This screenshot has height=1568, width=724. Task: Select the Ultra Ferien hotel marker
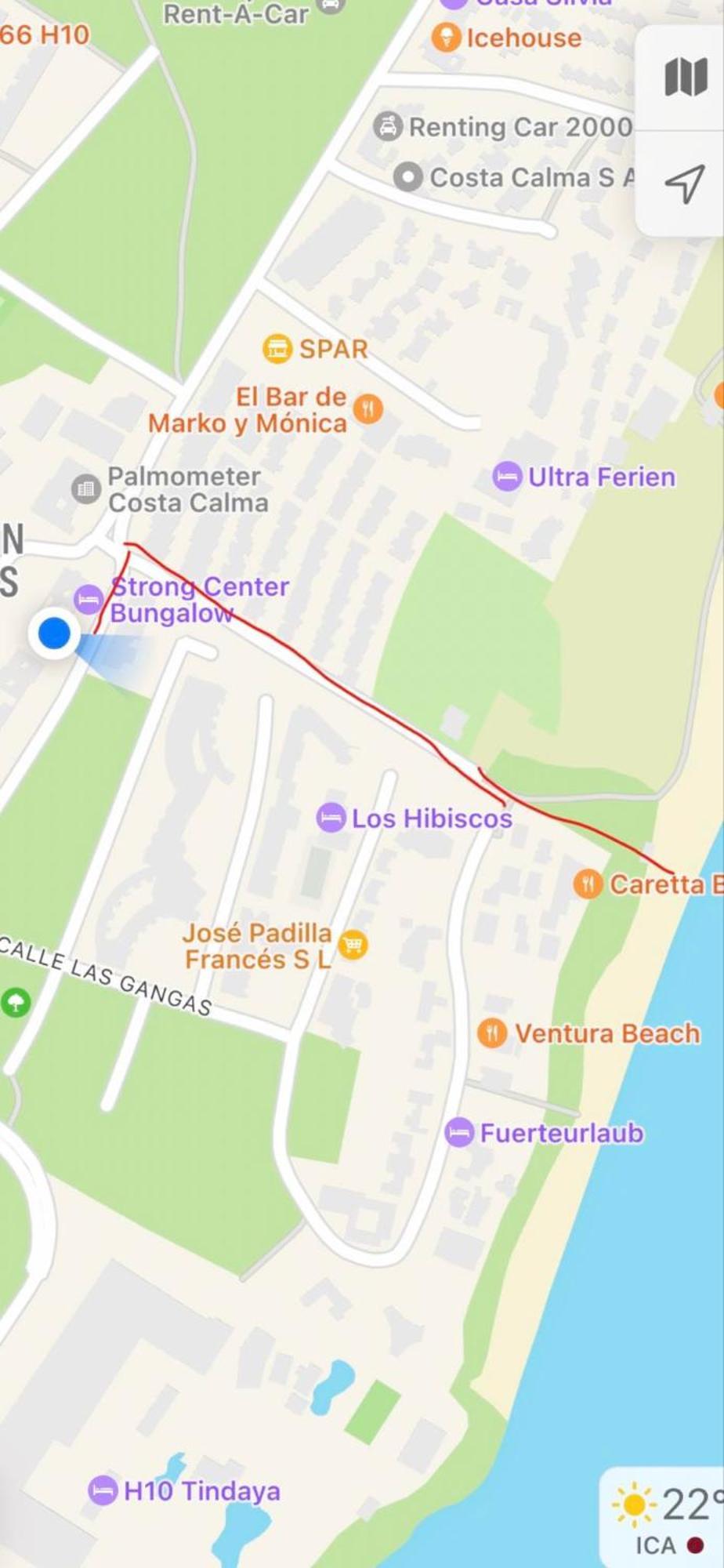(507, 477)
